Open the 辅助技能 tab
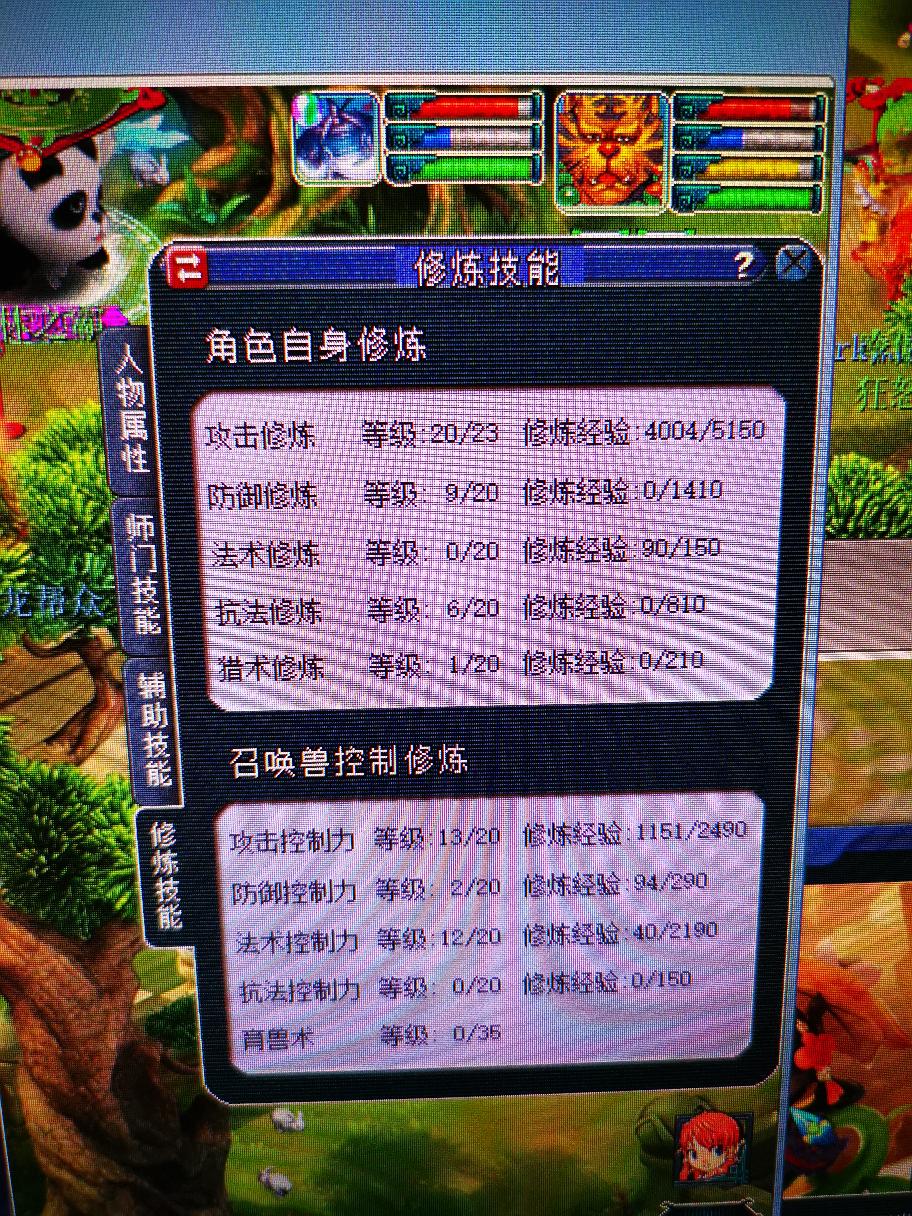The height and width of the screenshot is (1216, 912). pos(154,728)
